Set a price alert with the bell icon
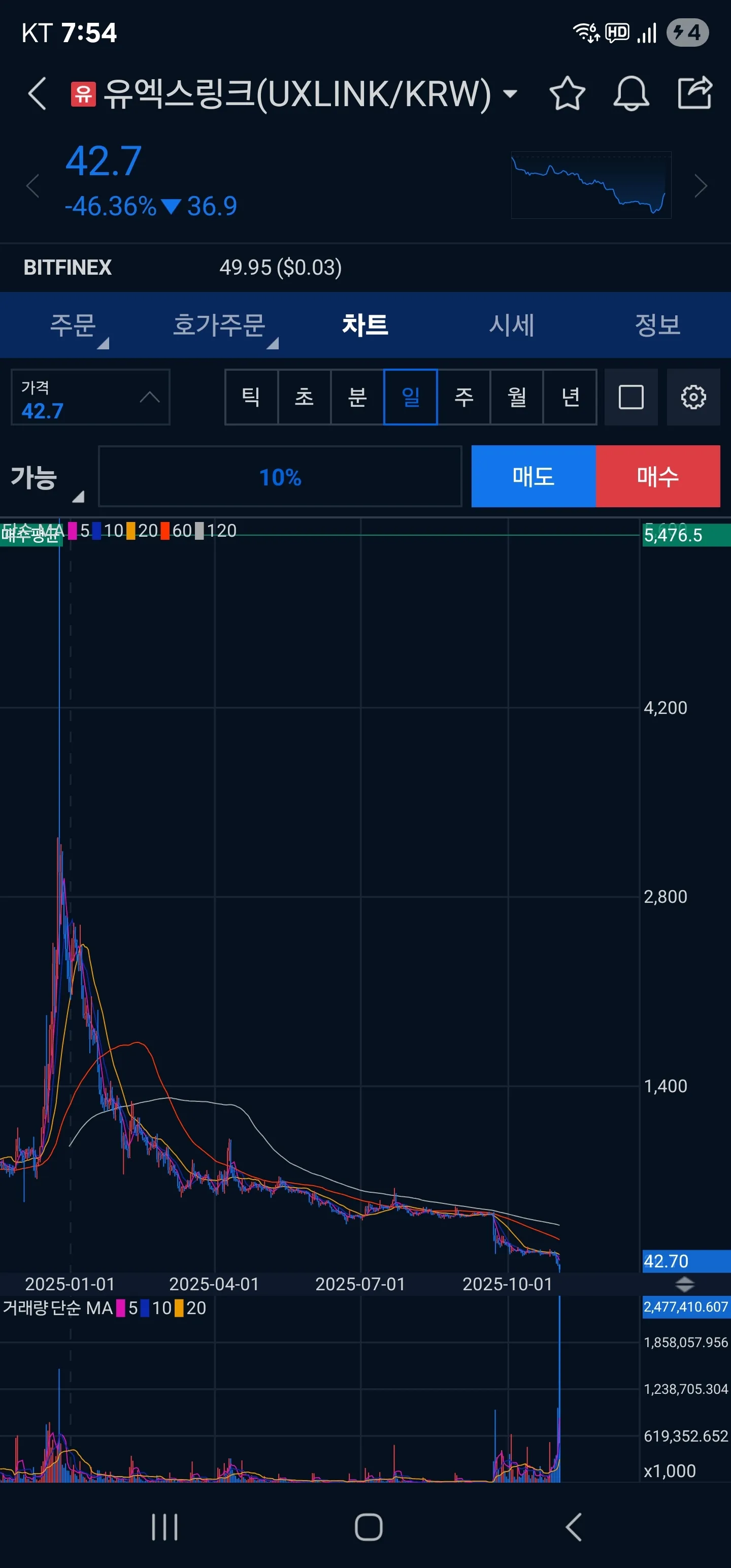The image size is (731, 1568). (630, 94)
